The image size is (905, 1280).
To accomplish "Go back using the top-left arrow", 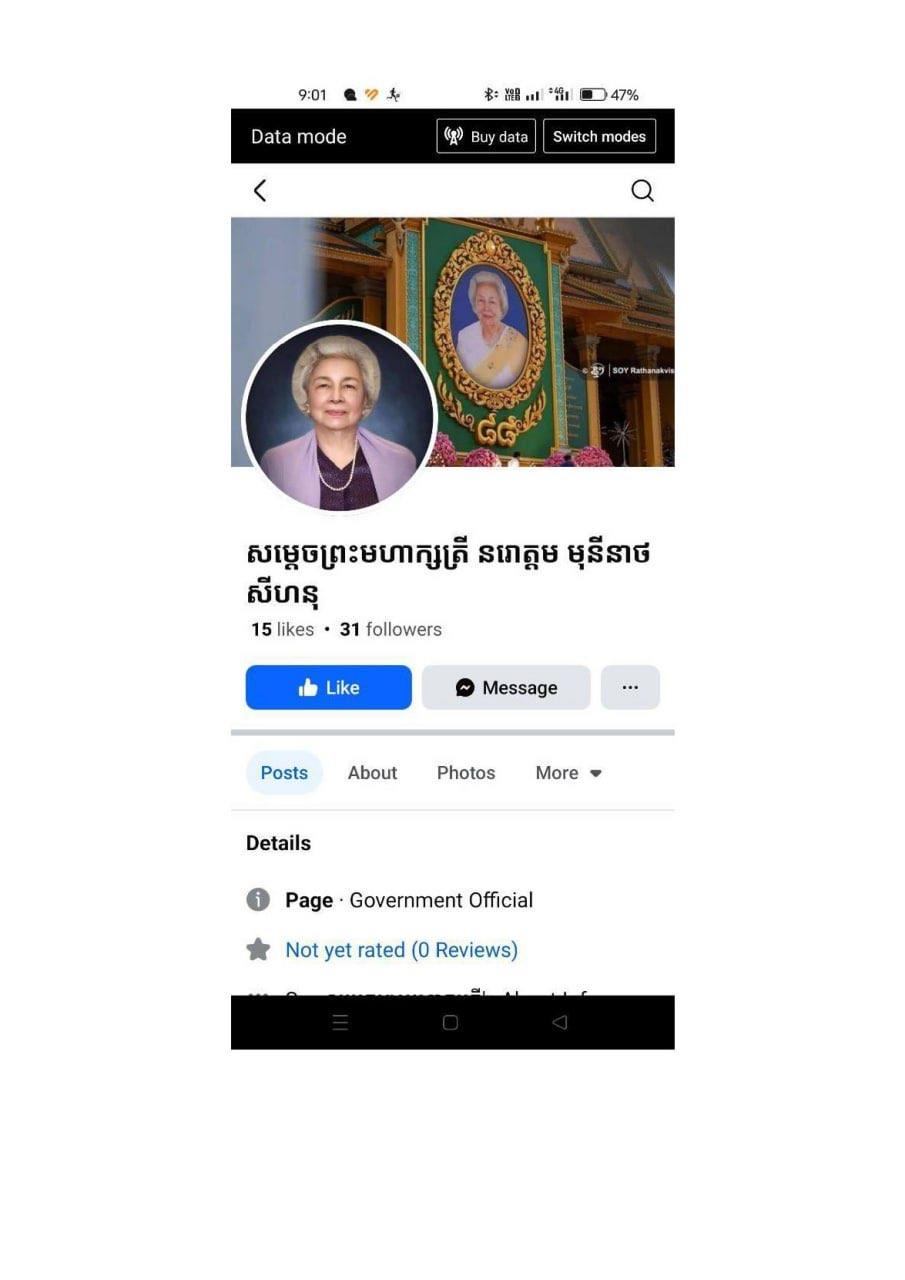I will coord(260,191).
